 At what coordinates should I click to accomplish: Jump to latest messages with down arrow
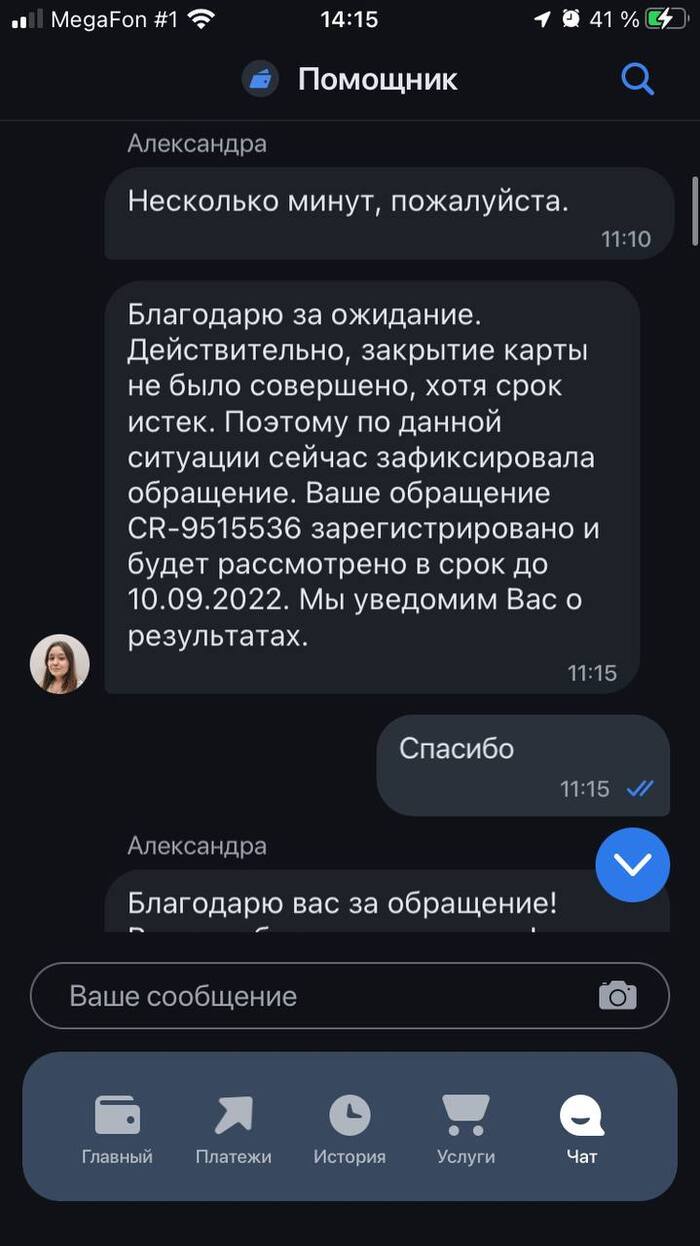632,865
